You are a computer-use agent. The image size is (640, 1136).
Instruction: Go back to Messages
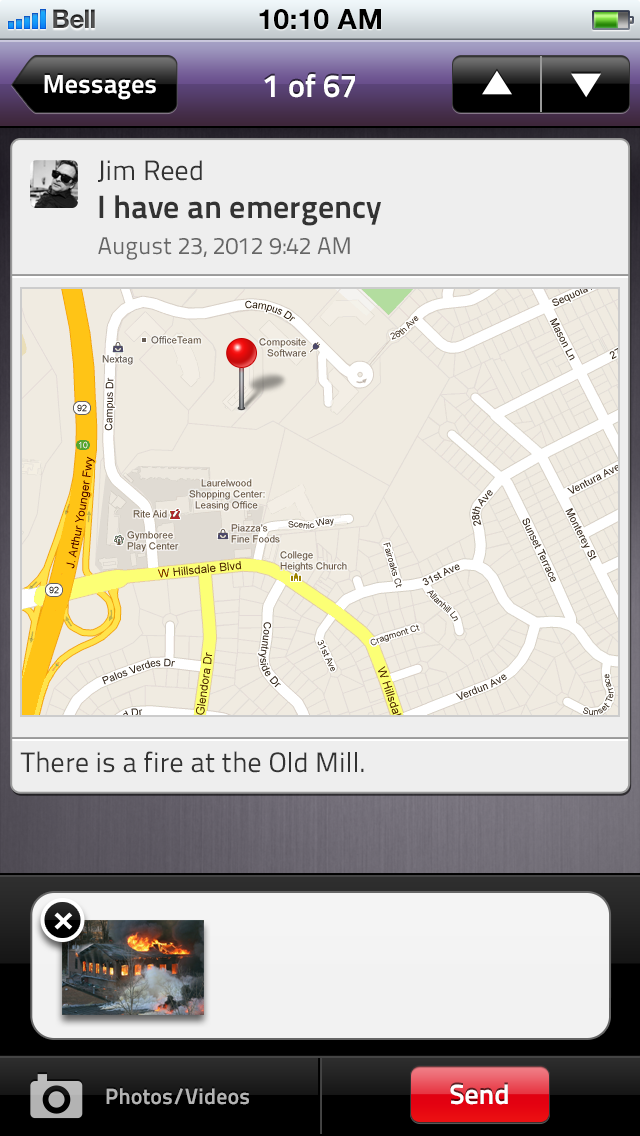tap(95, 85)
